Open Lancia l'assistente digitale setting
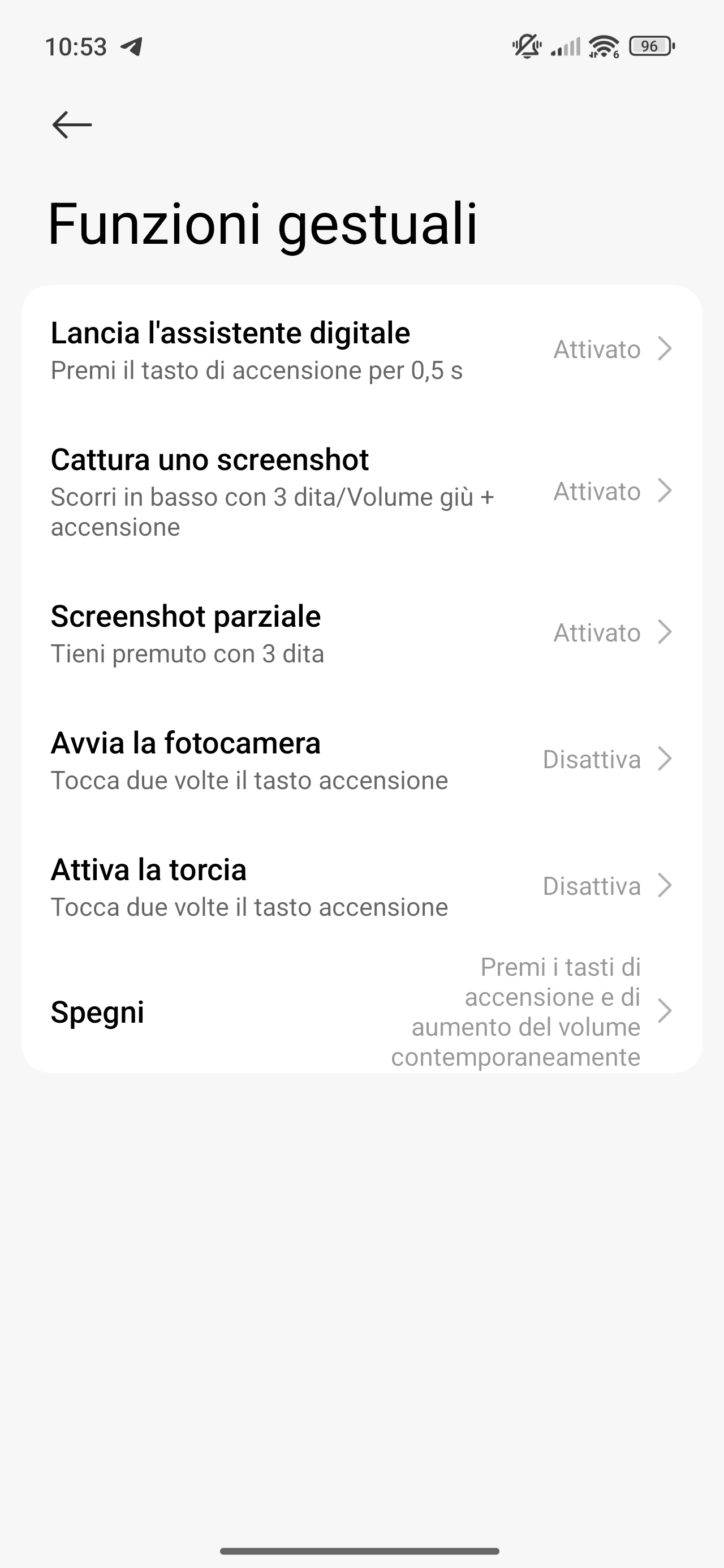This screenshot has width=724, height=1568. (361, 350)
